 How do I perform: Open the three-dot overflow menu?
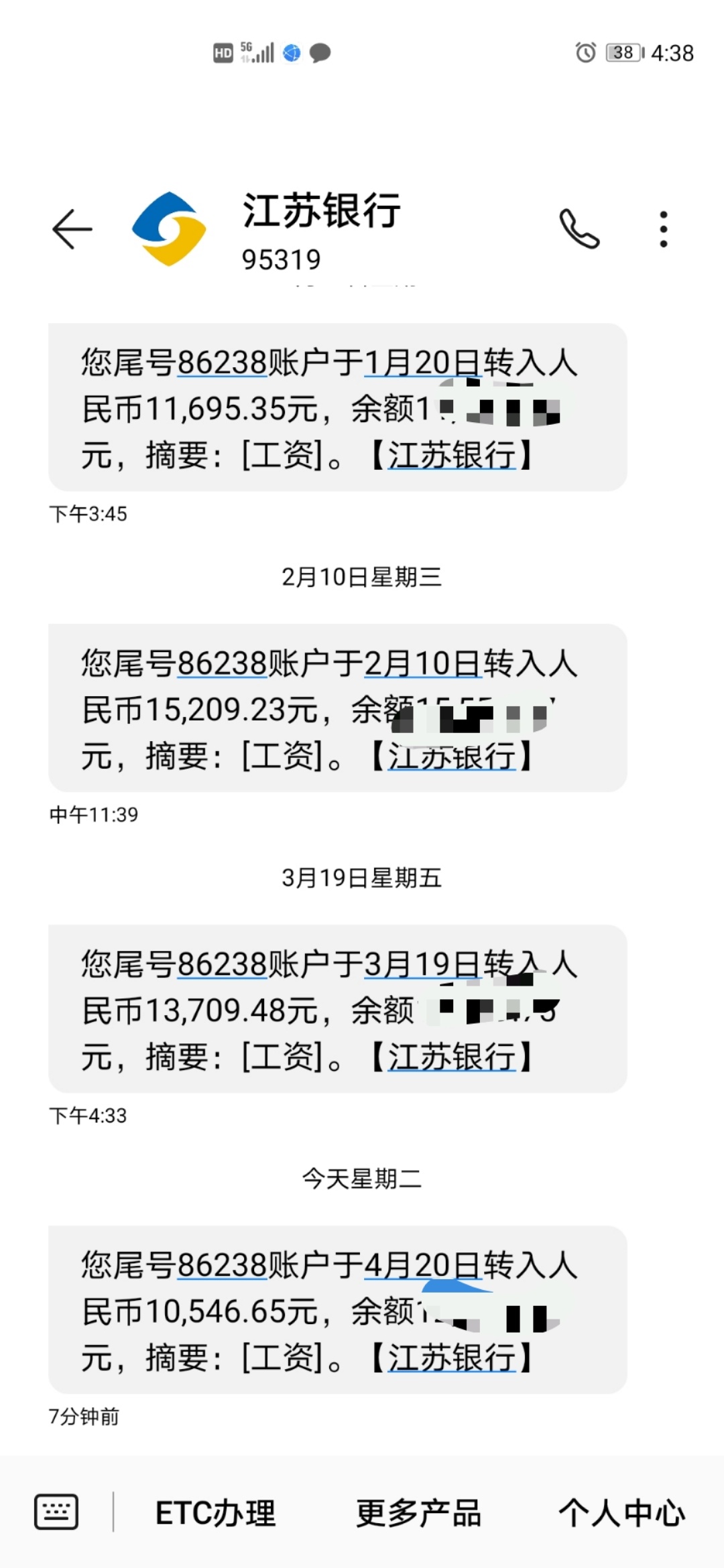[664, 229]
